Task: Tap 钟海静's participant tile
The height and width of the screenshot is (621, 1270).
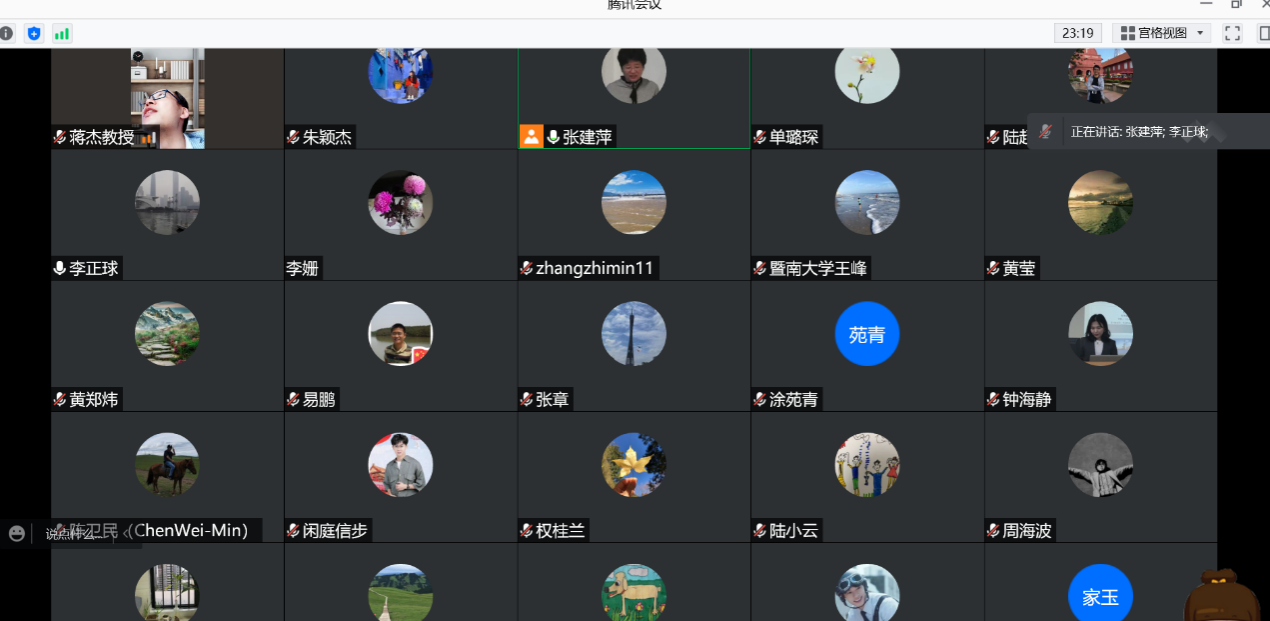Action: point(1100,345)
